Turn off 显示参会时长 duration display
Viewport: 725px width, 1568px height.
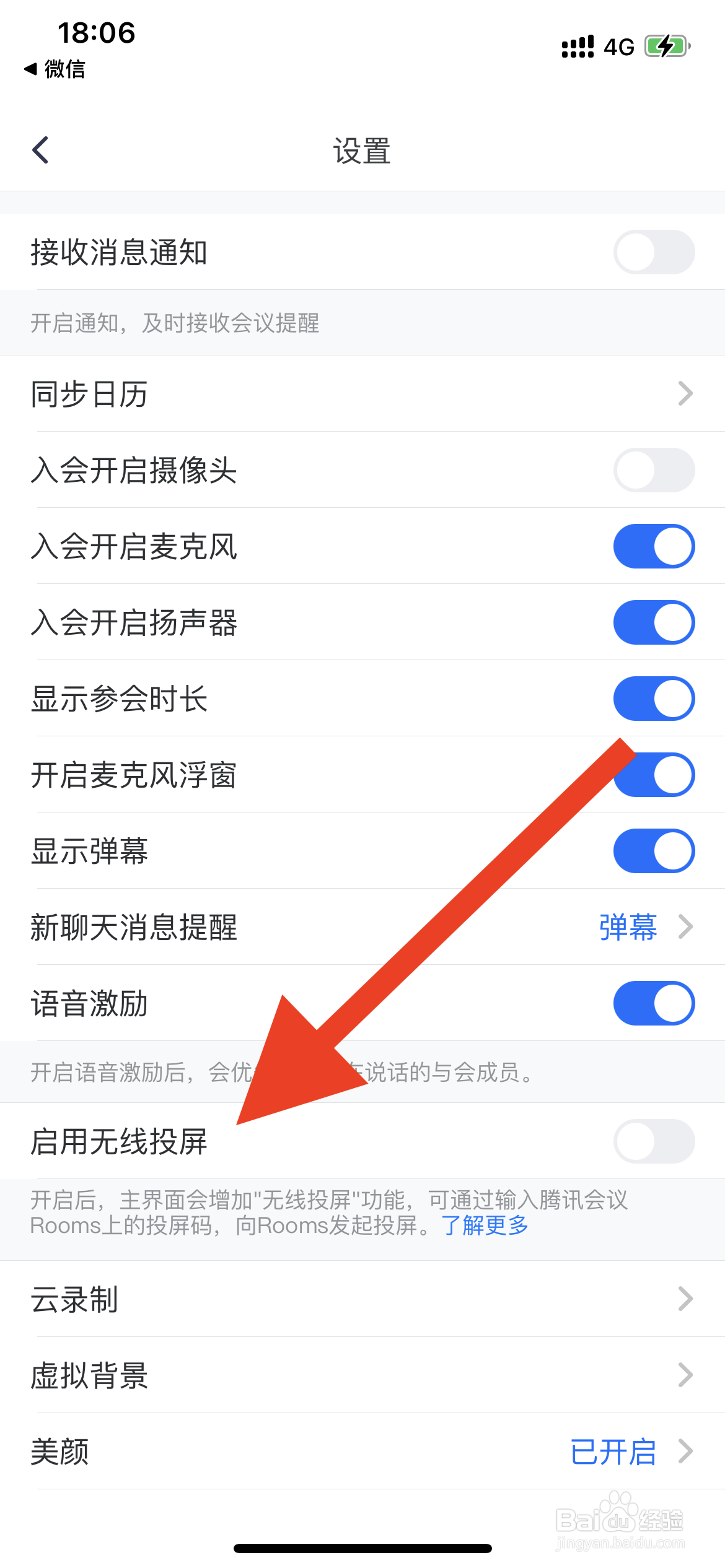pyautogui.click(x=654, y=699)
